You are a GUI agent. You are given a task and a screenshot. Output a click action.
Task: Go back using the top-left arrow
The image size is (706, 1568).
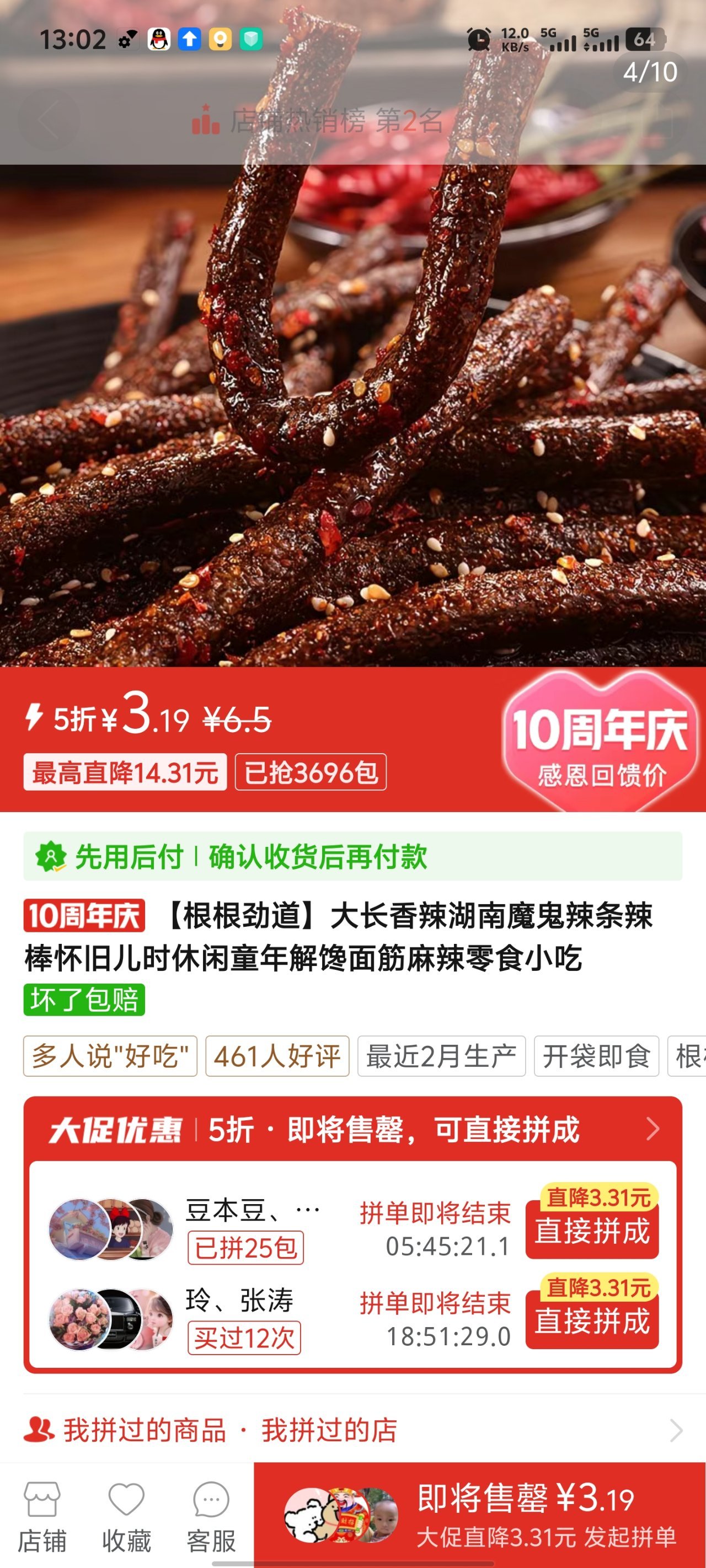[x=49, y=121]
